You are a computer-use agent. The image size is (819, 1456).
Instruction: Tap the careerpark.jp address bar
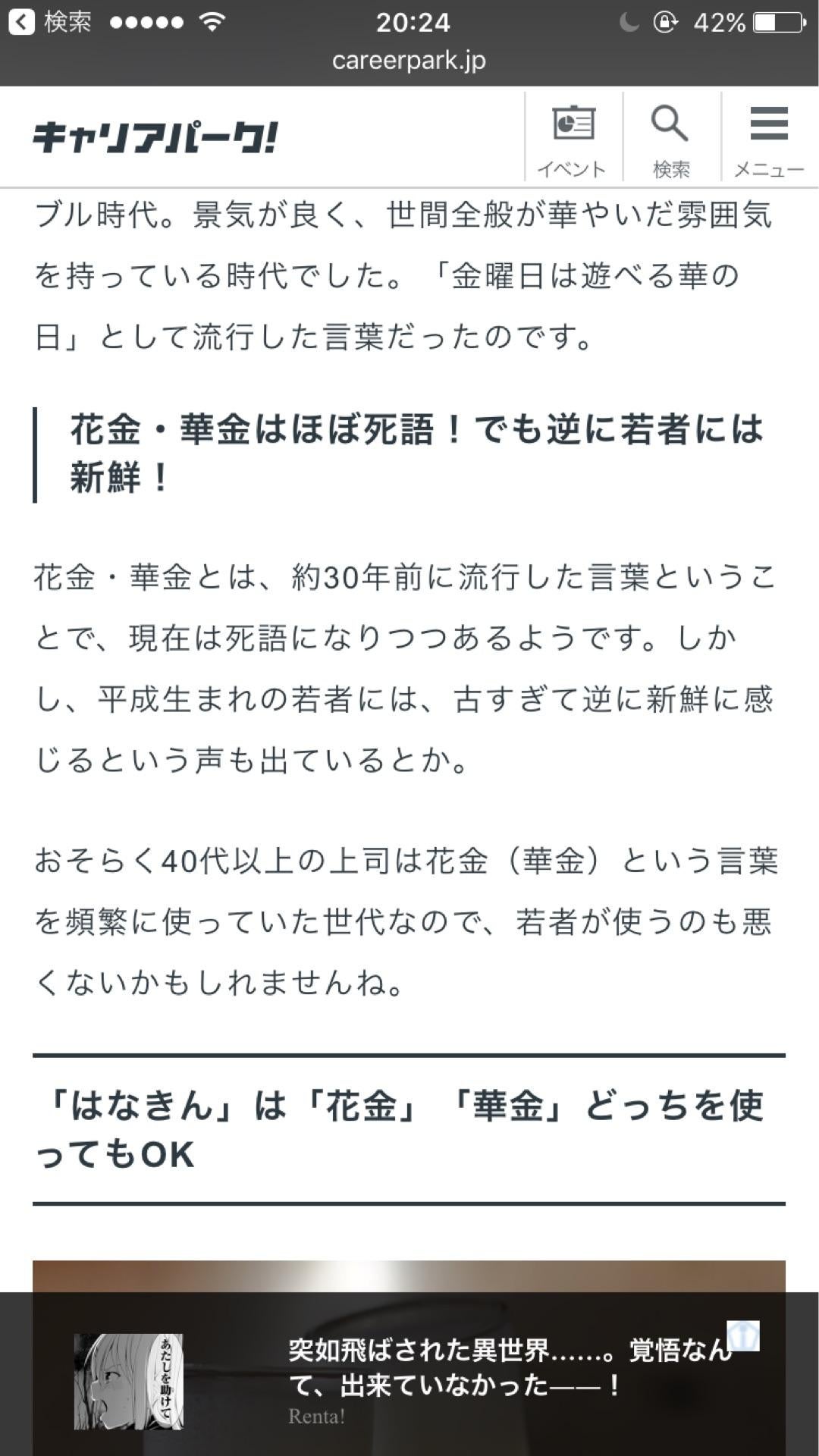click(x=409, y=62)
